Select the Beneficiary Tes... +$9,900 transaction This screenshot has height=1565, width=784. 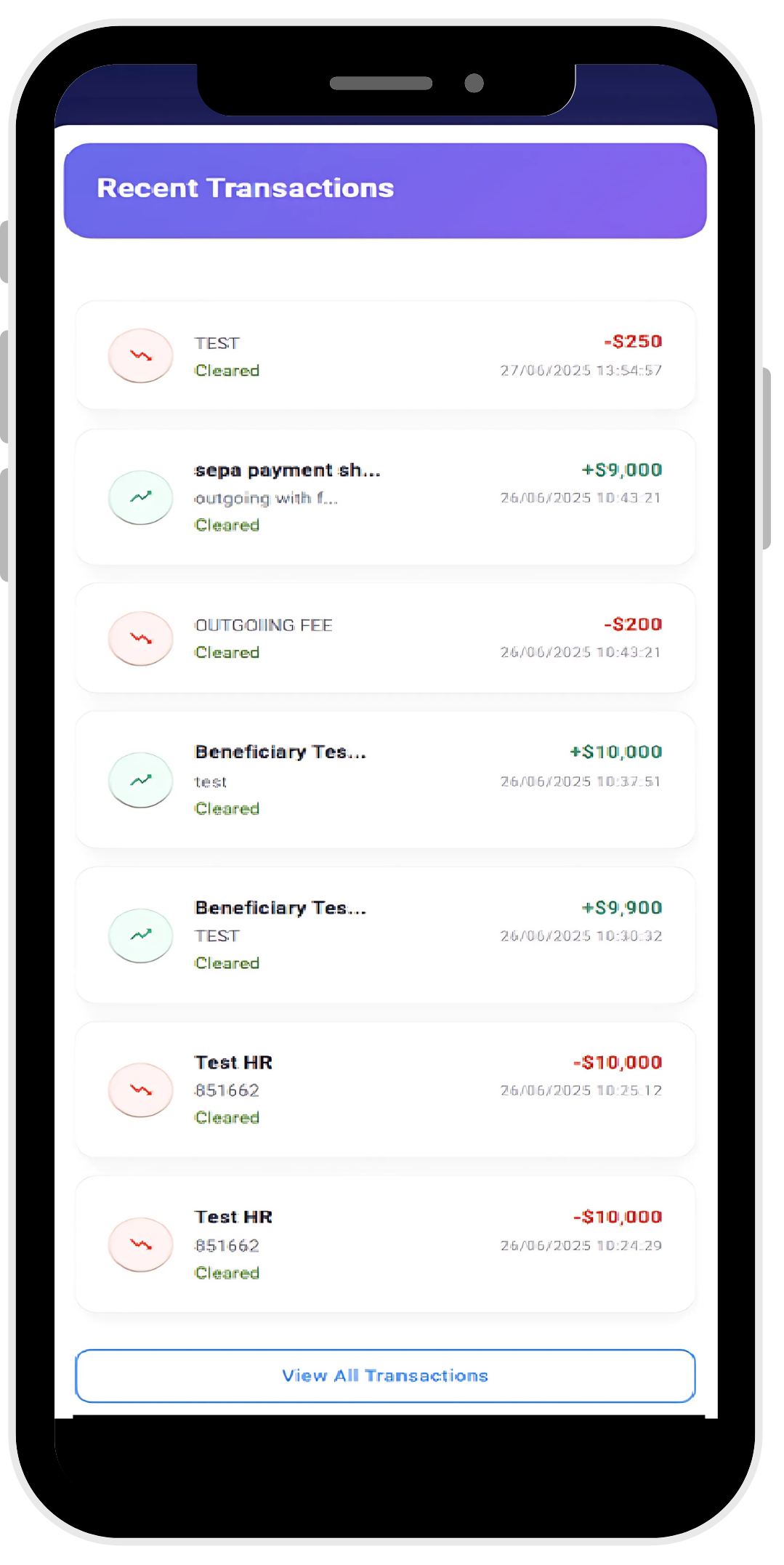385,935
